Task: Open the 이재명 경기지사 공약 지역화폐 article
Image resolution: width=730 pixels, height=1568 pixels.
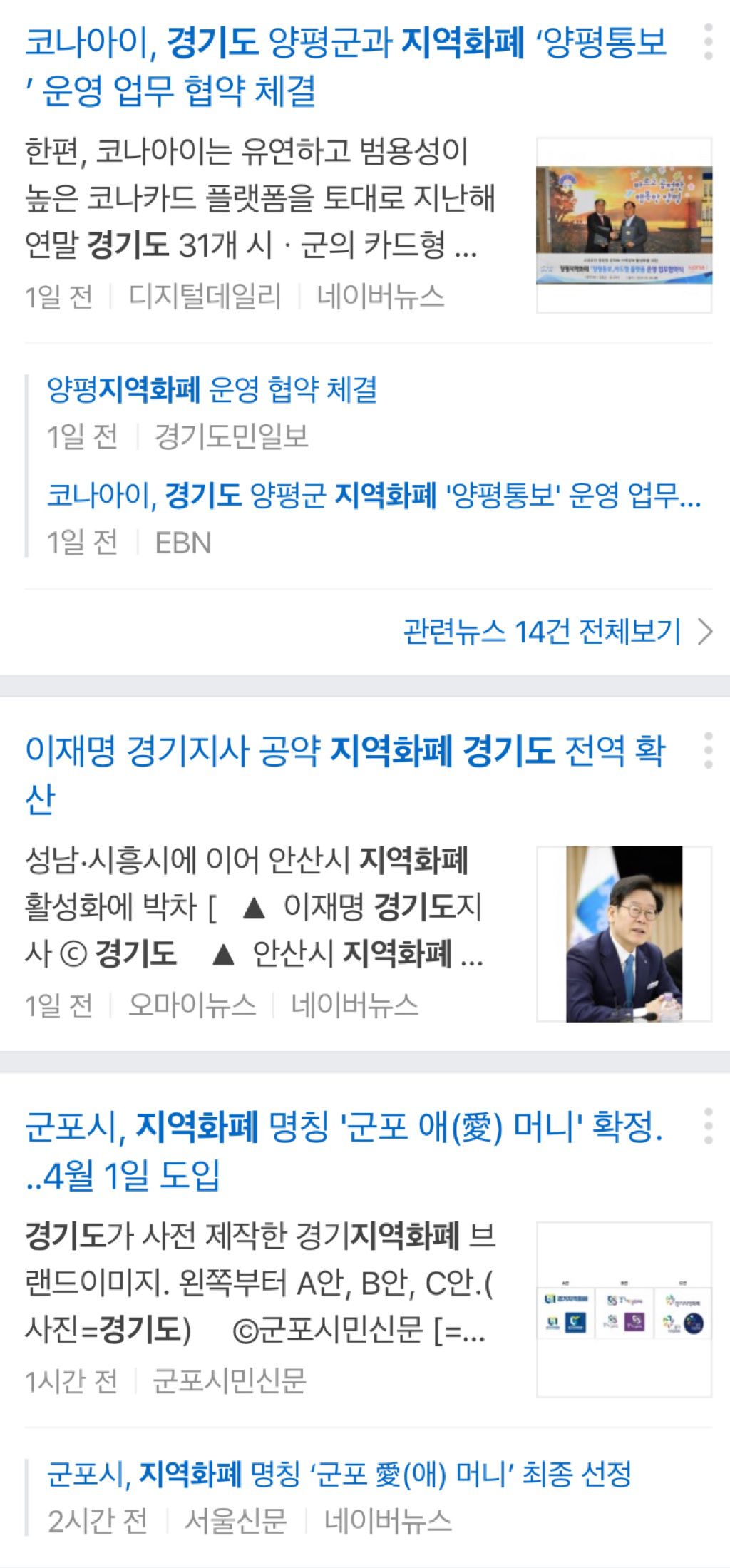Action: coord(346,774)
